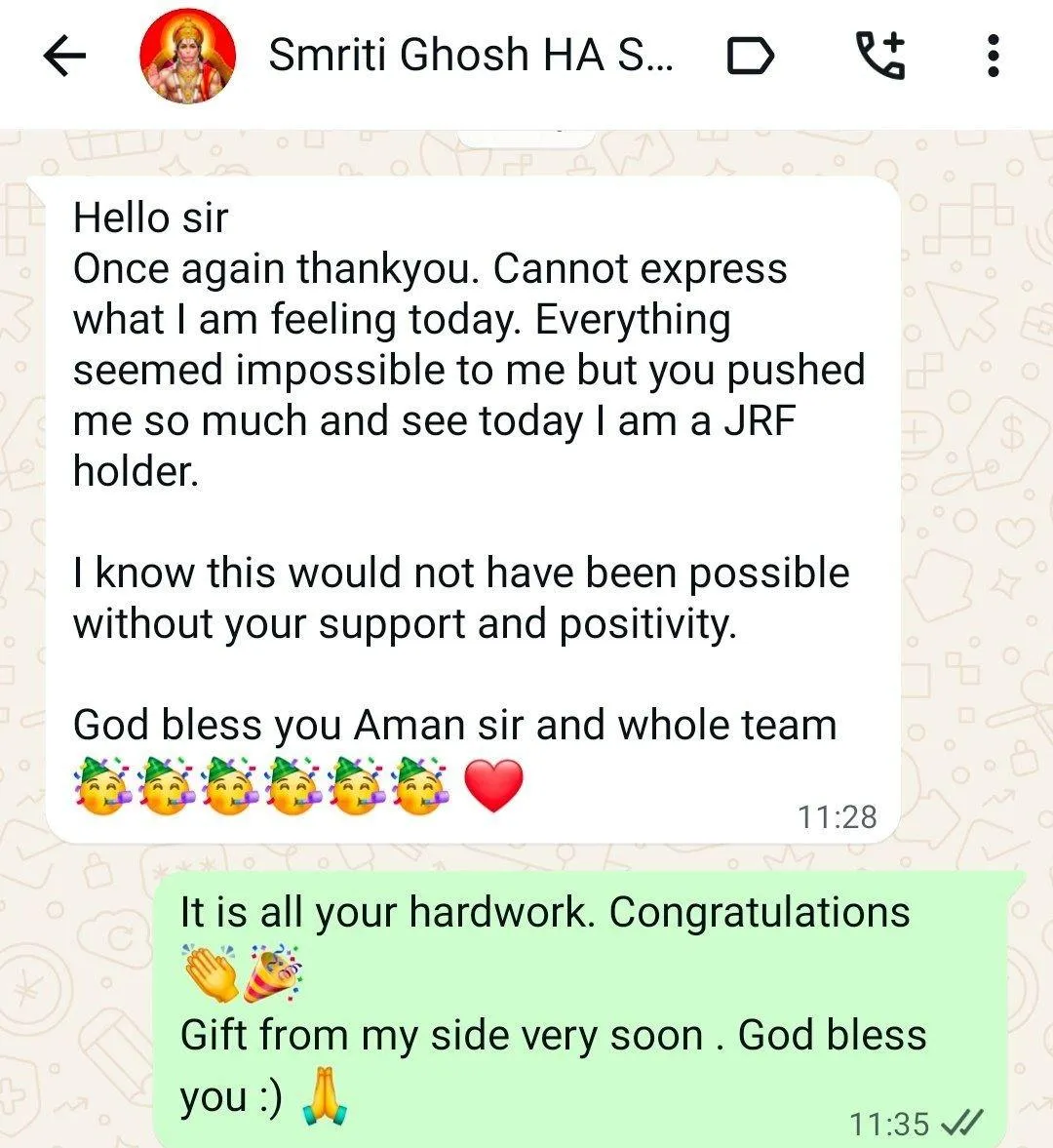This screenshot has height=1148, width=1053.
Task: Open Smriti Ghosh's profile picture
Action: [x=188, y=57]
